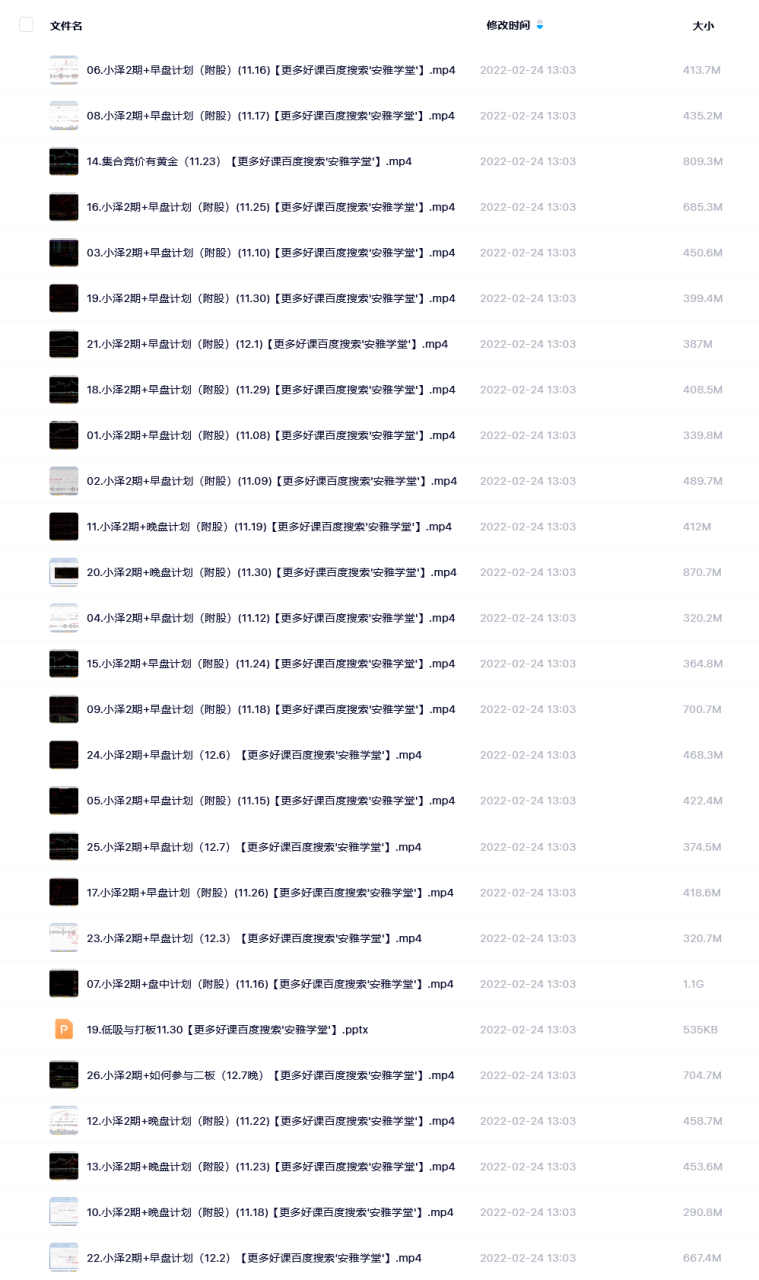Open file 06.小泽2期+早盘计划 (11.16)

point(271,70)
